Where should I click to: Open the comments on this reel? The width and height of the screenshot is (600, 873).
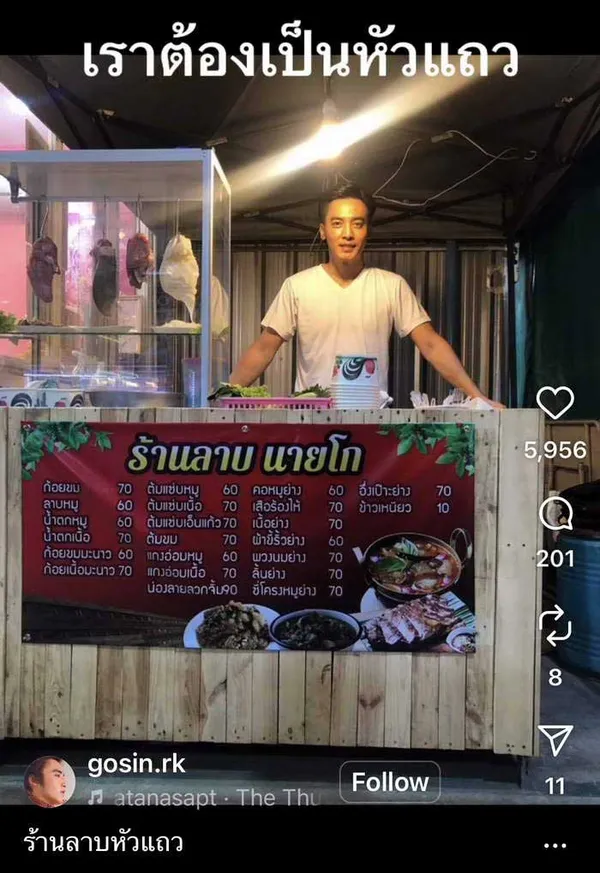[x=555, y=514]
